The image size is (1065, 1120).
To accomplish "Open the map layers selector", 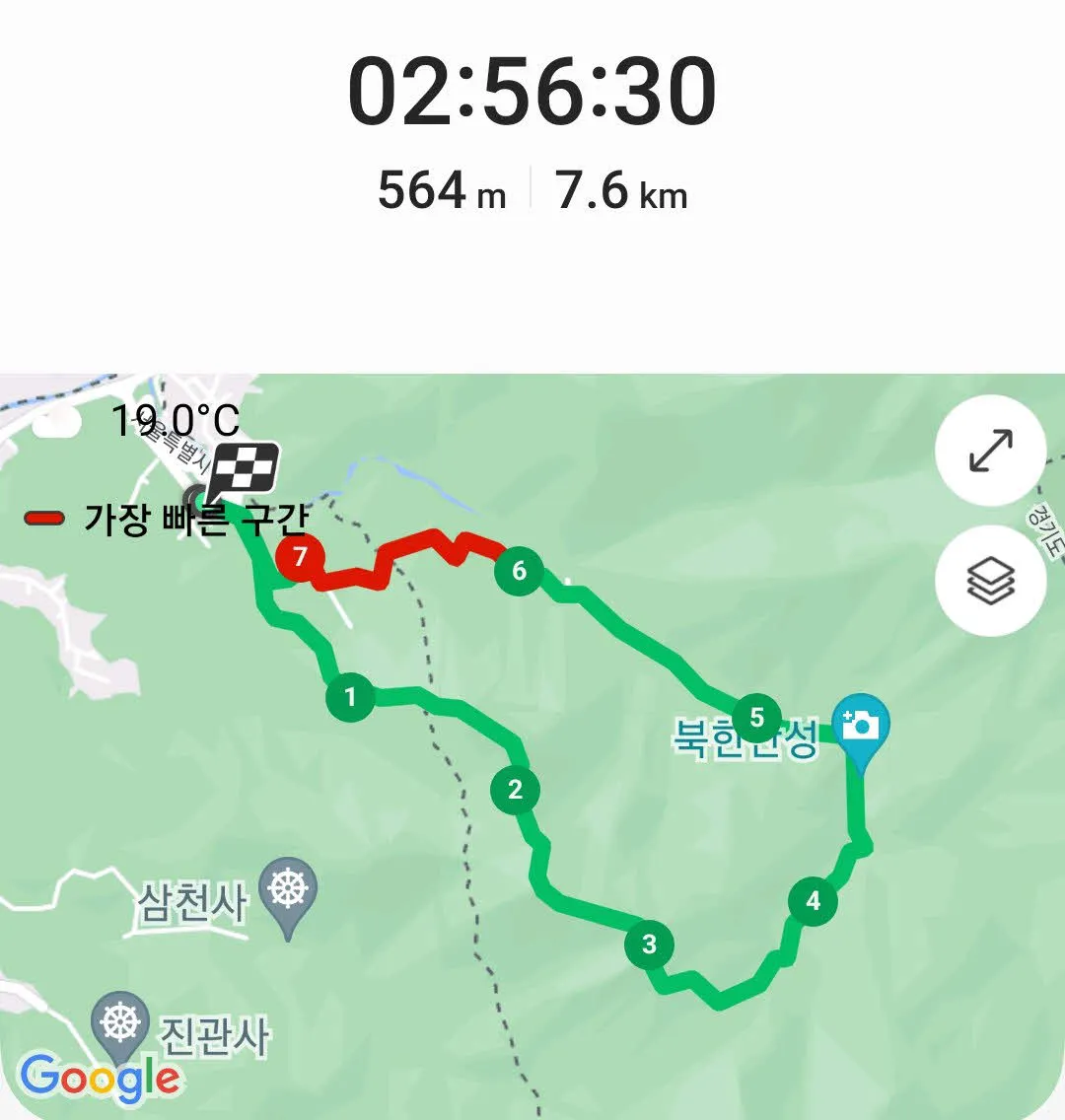I will (x=990, y=580).
